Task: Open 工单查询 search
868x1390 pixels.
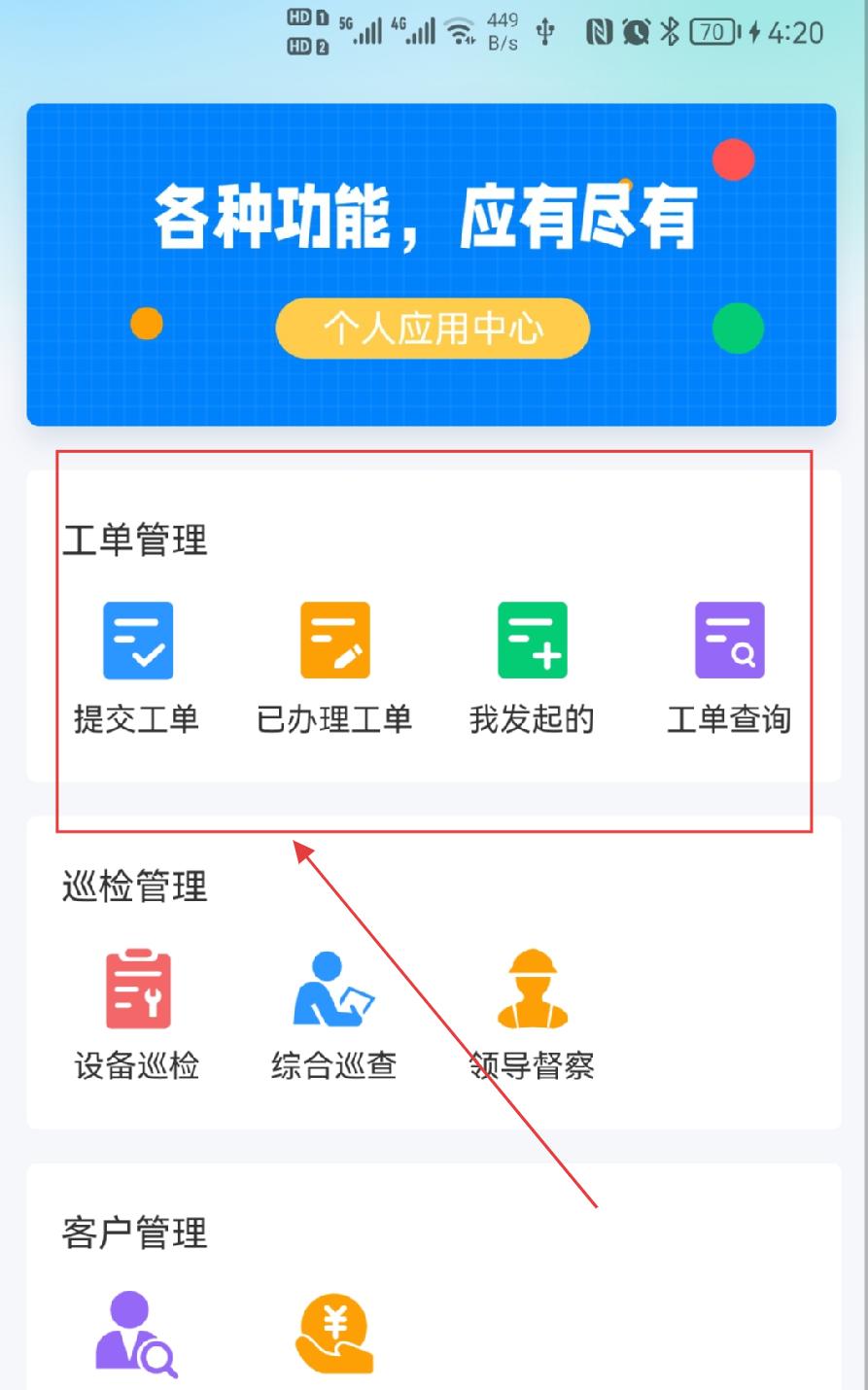Action: (729, 669)
